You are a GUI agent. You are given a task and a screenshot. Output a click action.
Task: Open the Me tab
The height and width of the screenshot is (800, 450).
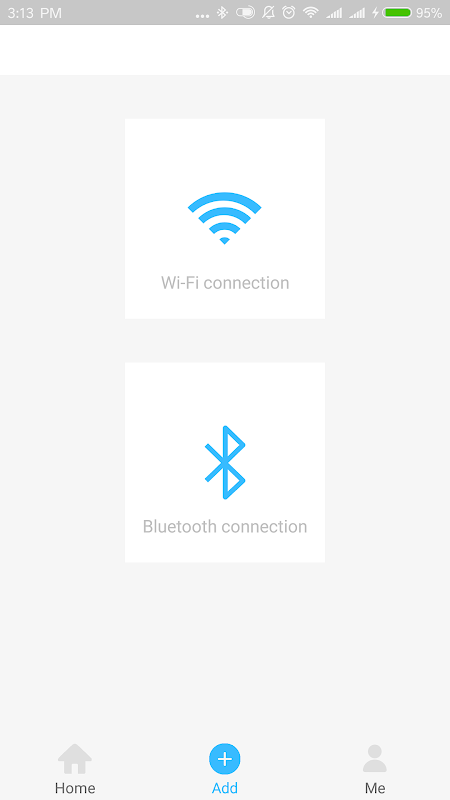375,769
